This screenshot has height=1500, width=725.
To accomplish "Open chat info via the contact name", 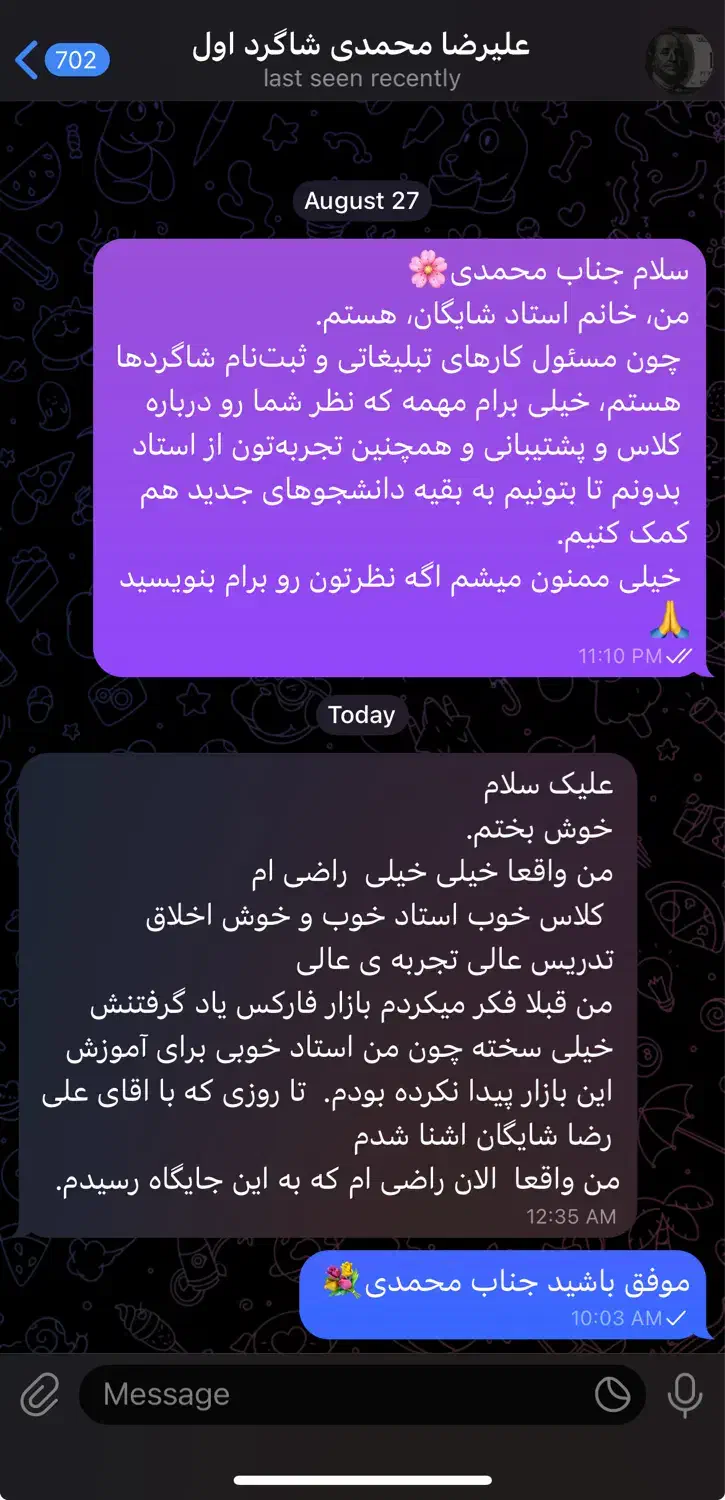I will pos(362,45).
